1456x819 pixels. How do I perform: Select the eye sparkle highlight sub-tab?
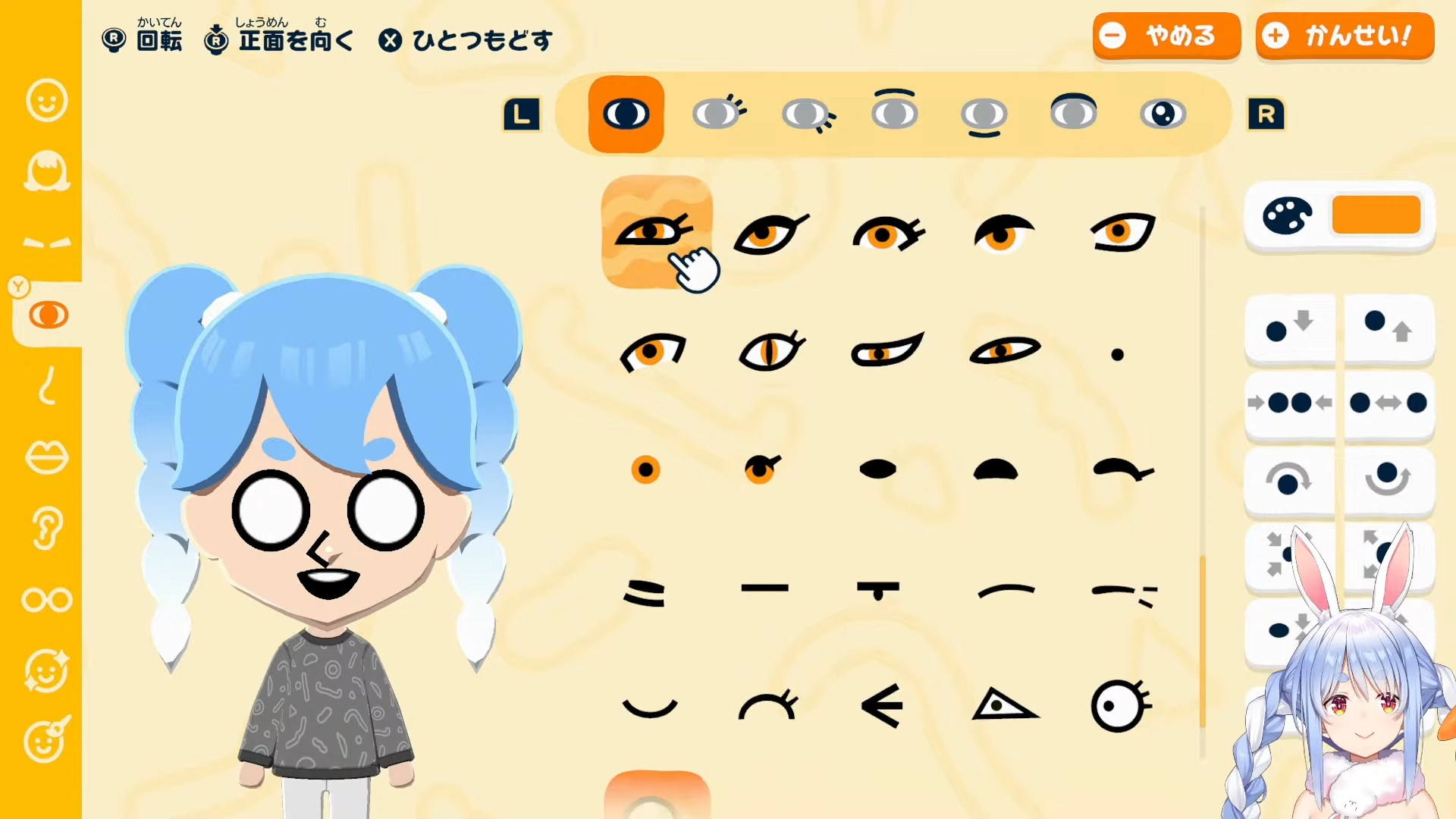[x=1162, y=114]
